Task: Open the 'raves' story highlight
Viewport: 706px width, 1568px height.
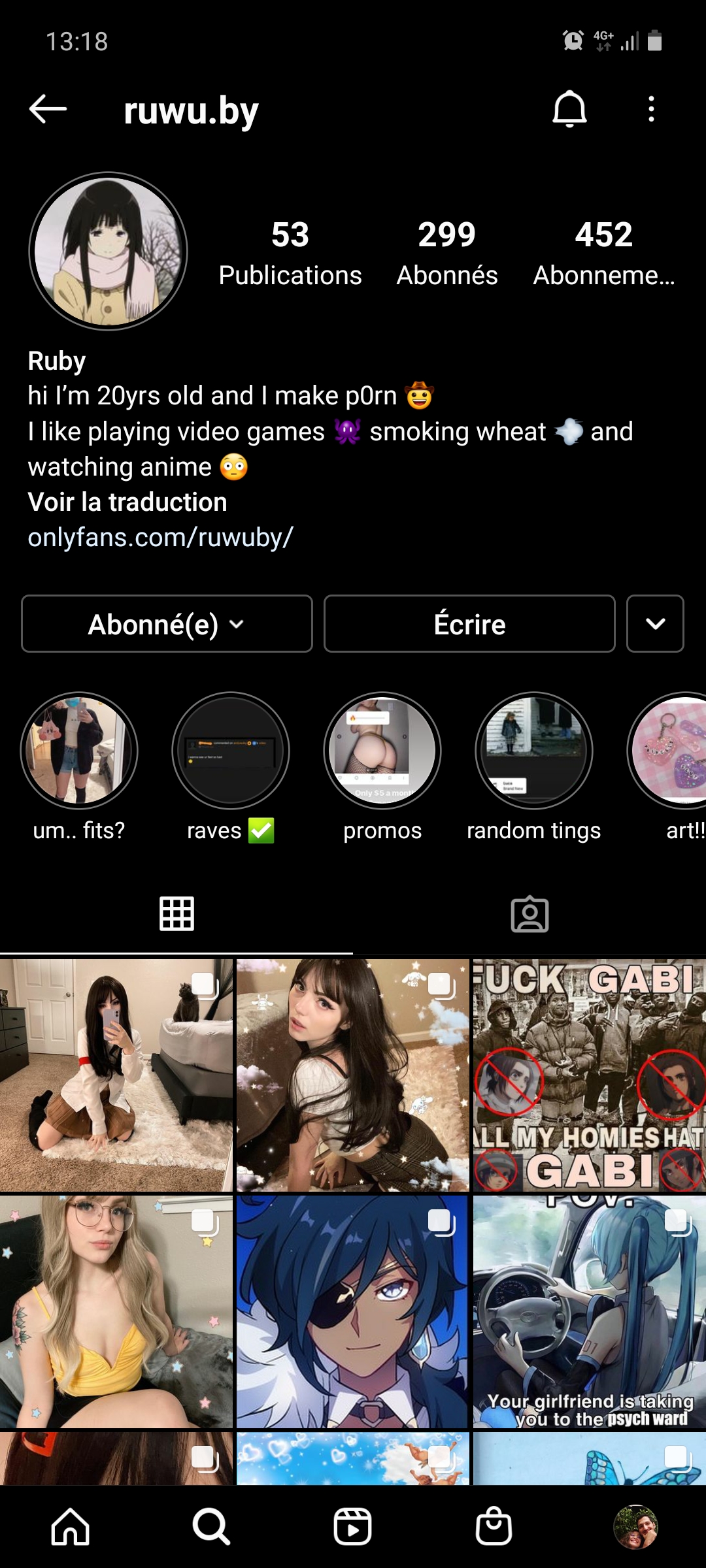Action: [230, 751]
